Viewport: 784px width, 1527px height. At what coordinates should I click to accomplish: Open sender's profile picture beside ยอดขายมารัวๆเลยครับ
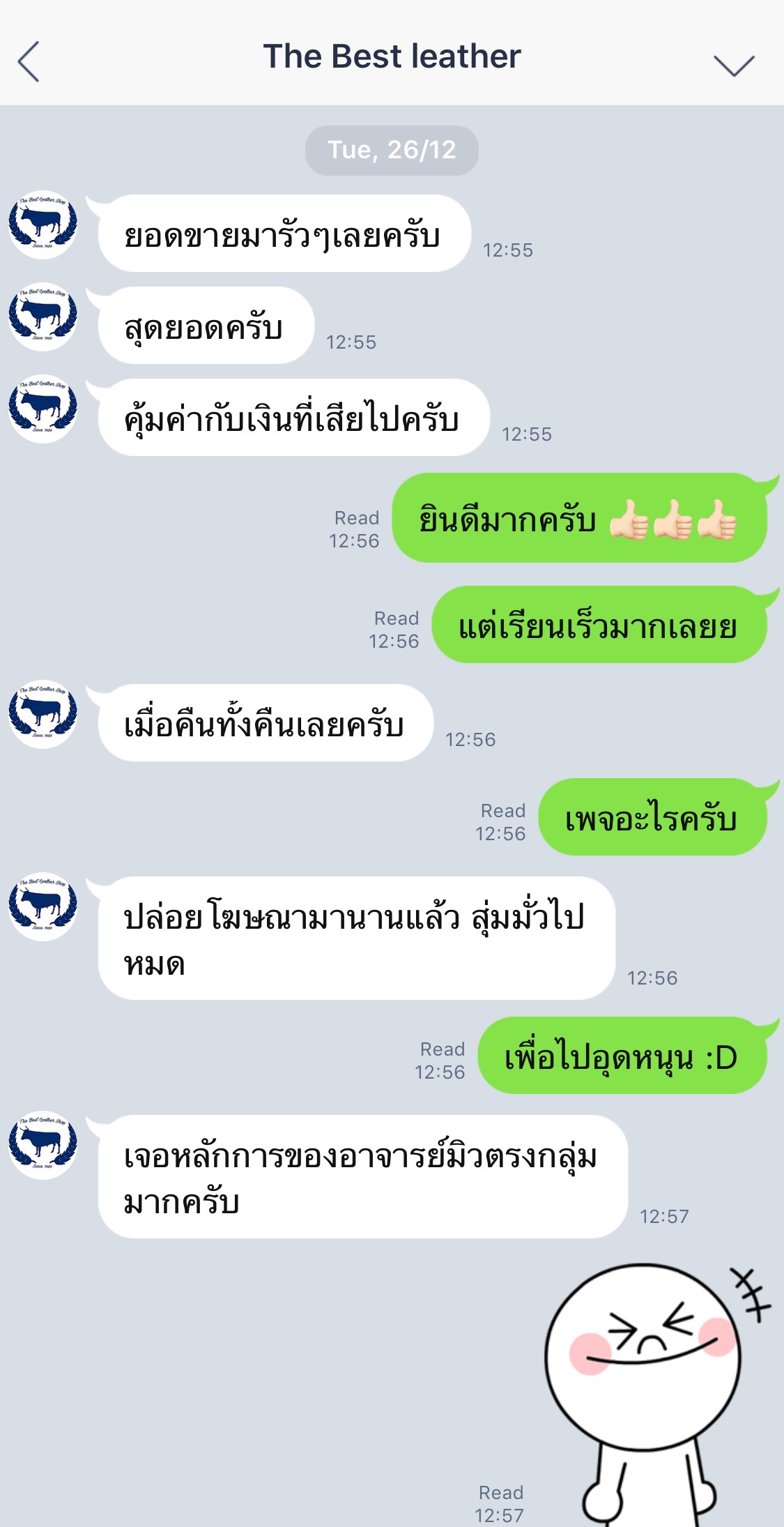(x=43, y=225)
